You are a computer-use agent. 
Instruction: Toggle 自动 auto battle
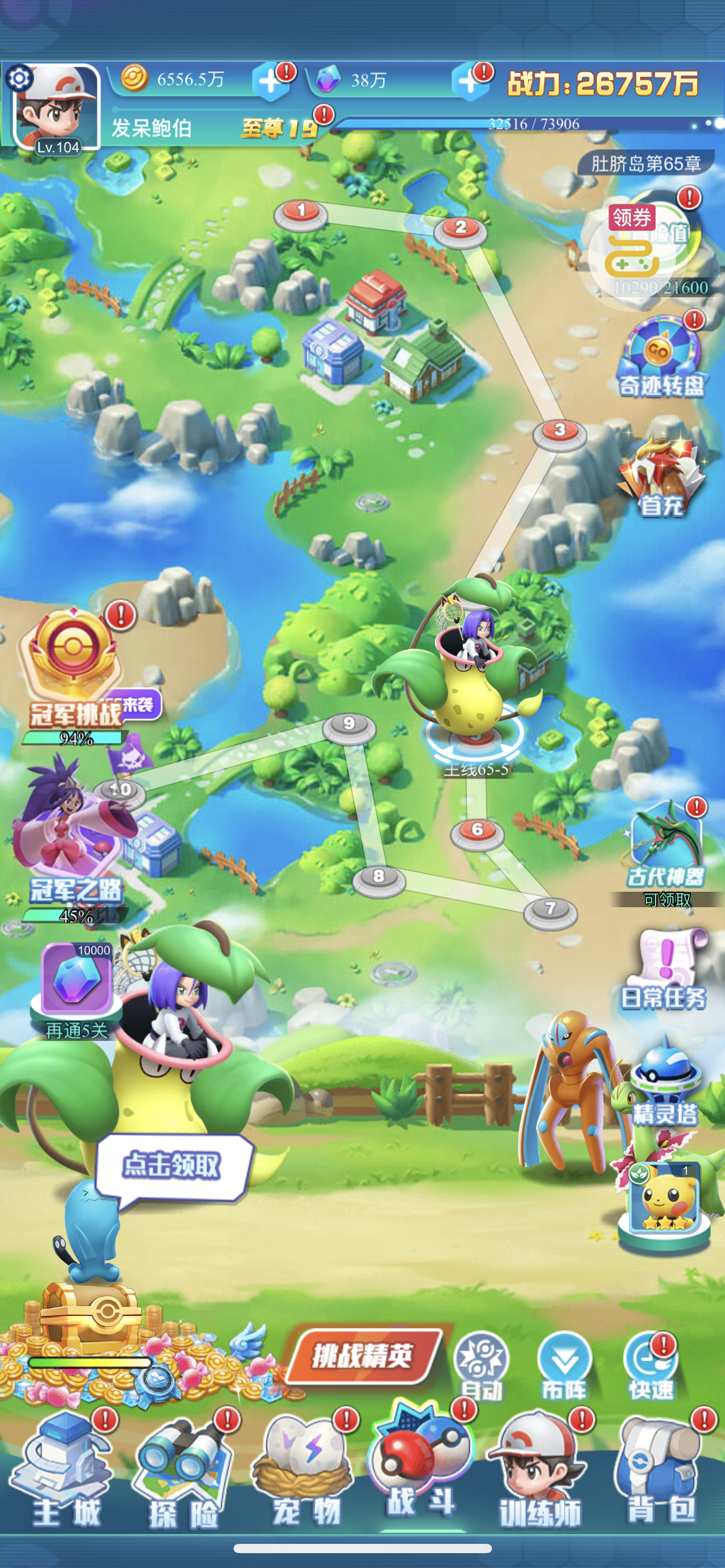point(481,1366)
